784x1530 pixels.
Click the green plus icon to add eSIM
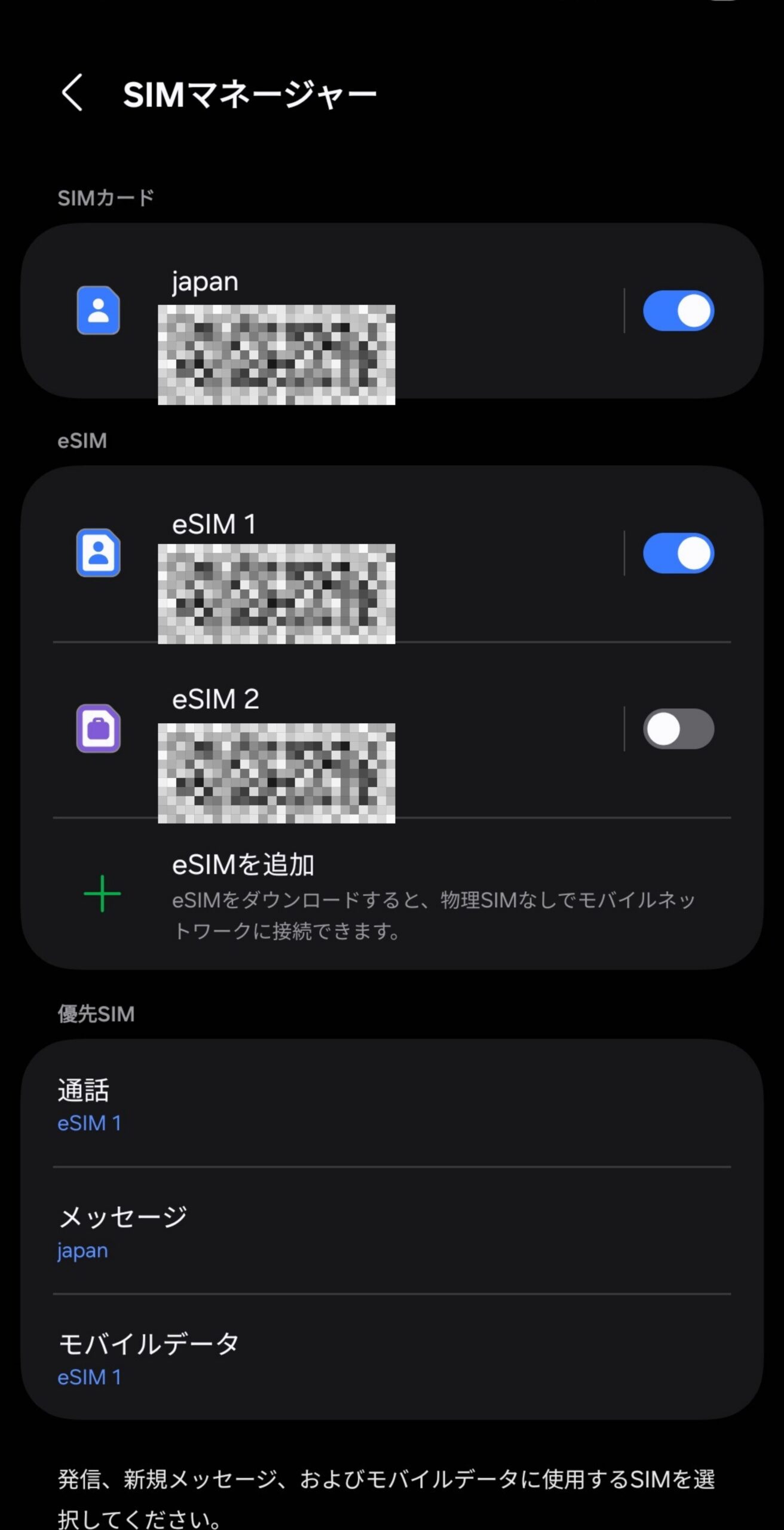click(x=102, y=893)
